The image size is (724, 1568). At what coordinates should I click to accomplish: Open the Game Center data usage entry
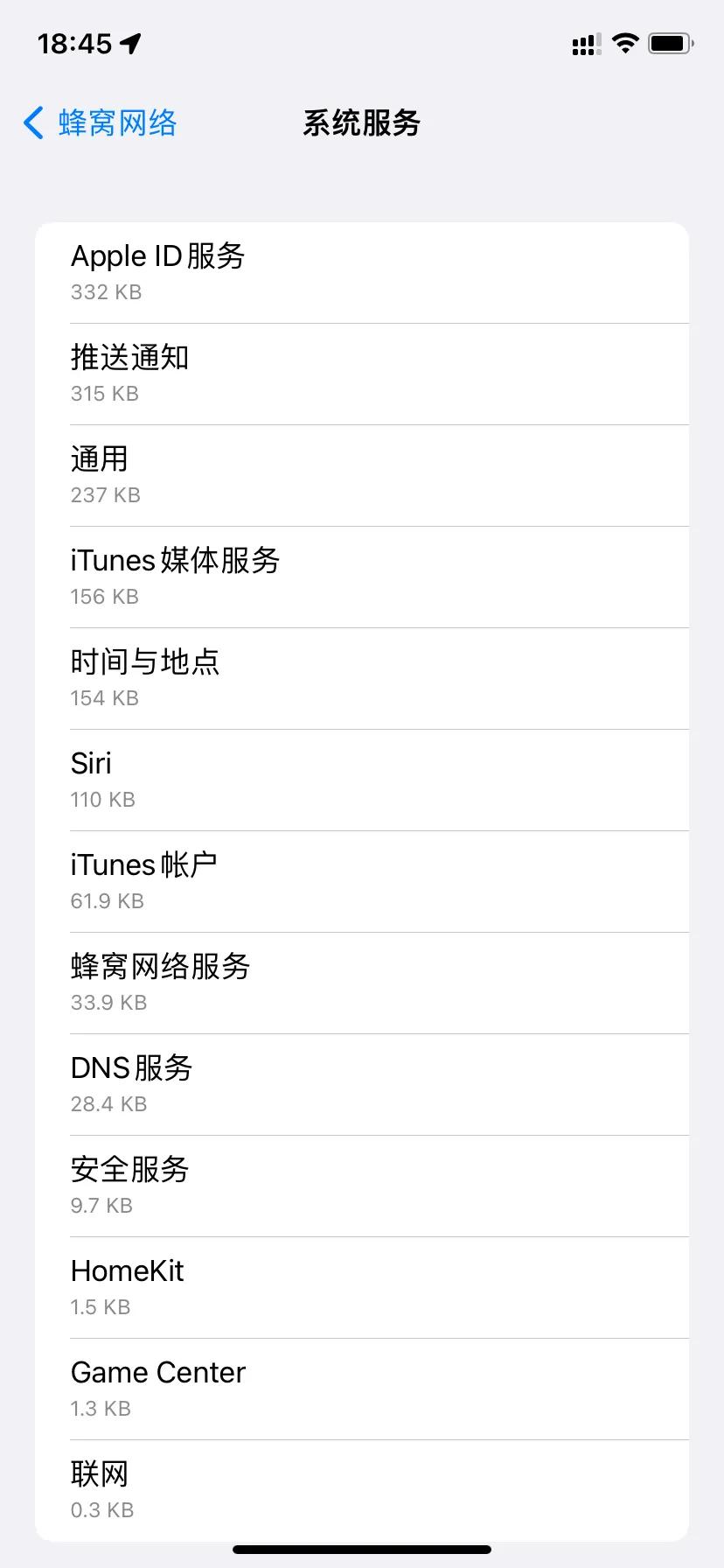pos(362,1388)
